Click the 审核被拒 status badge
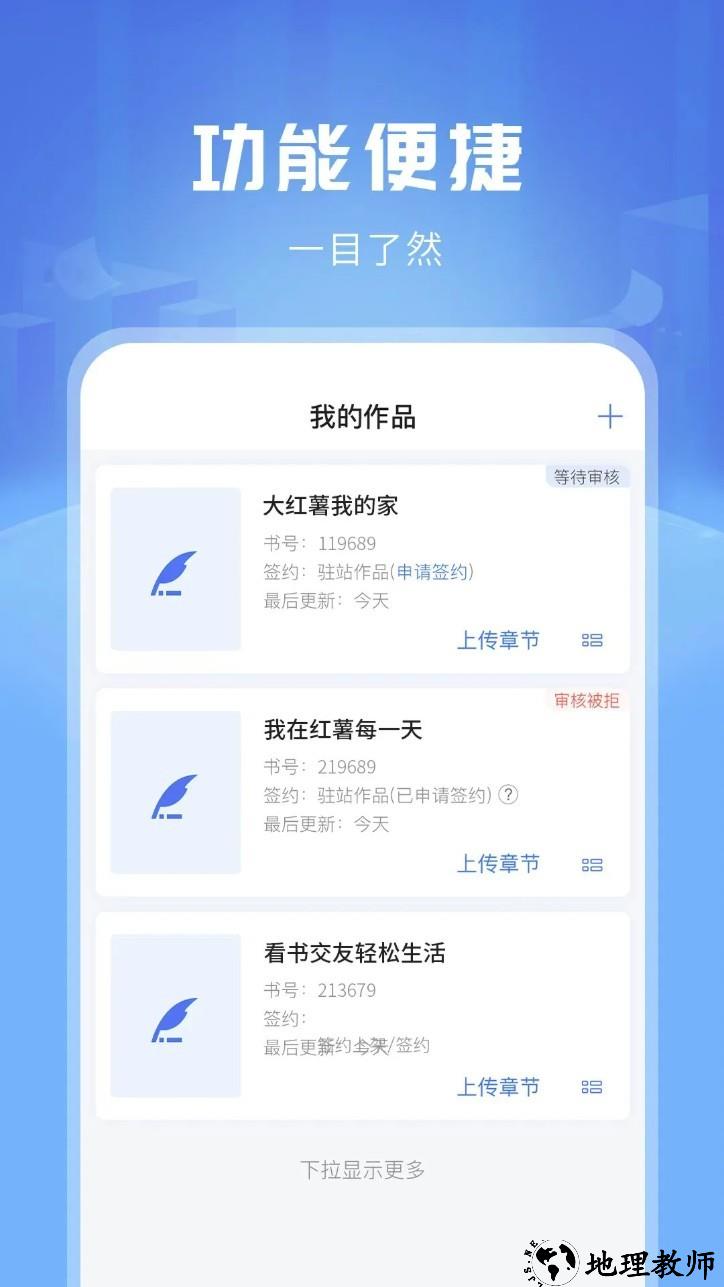 coord(585,702)
